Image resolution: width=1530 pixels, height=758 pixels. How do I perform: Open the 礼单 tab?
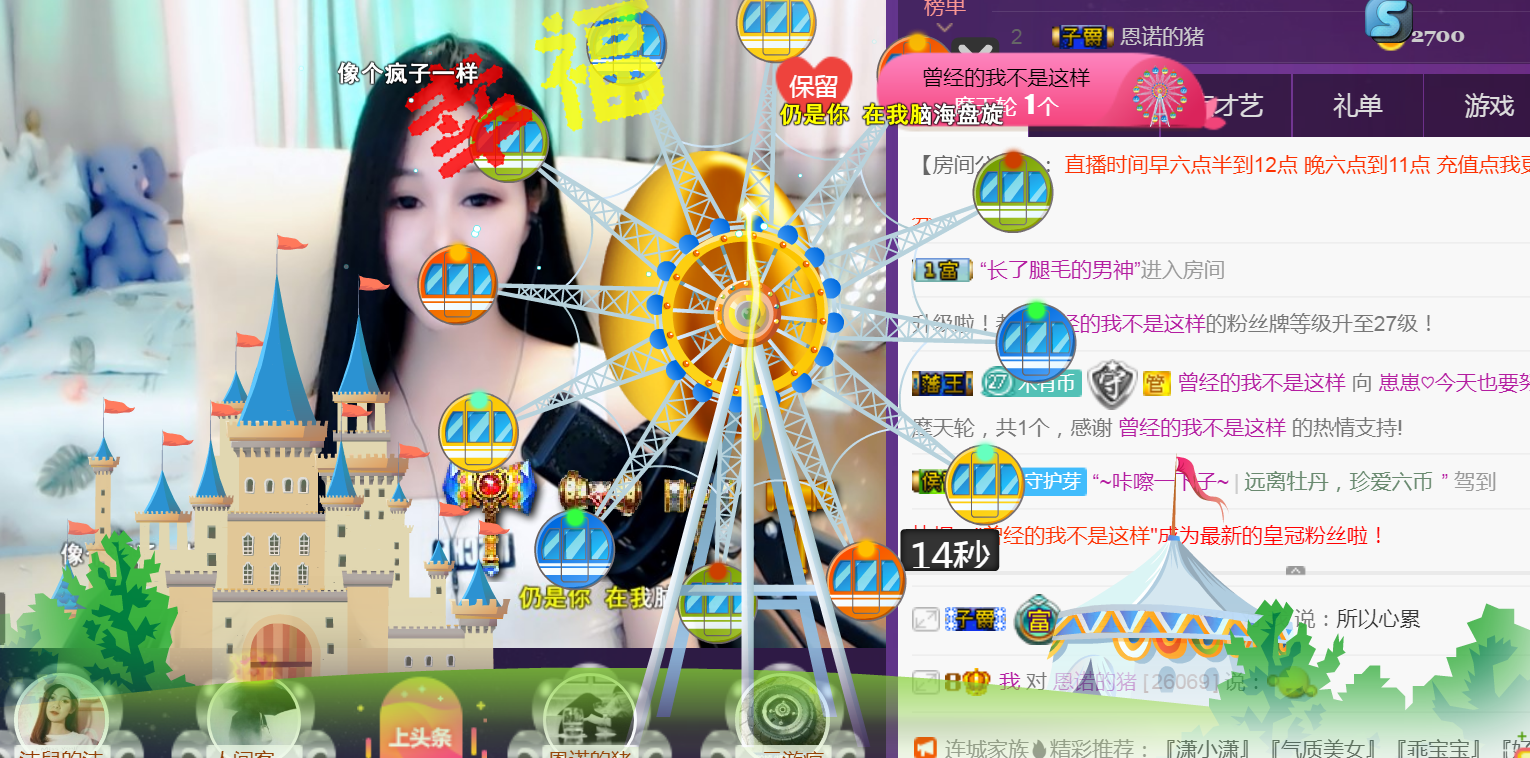[x=1357, y=106]
